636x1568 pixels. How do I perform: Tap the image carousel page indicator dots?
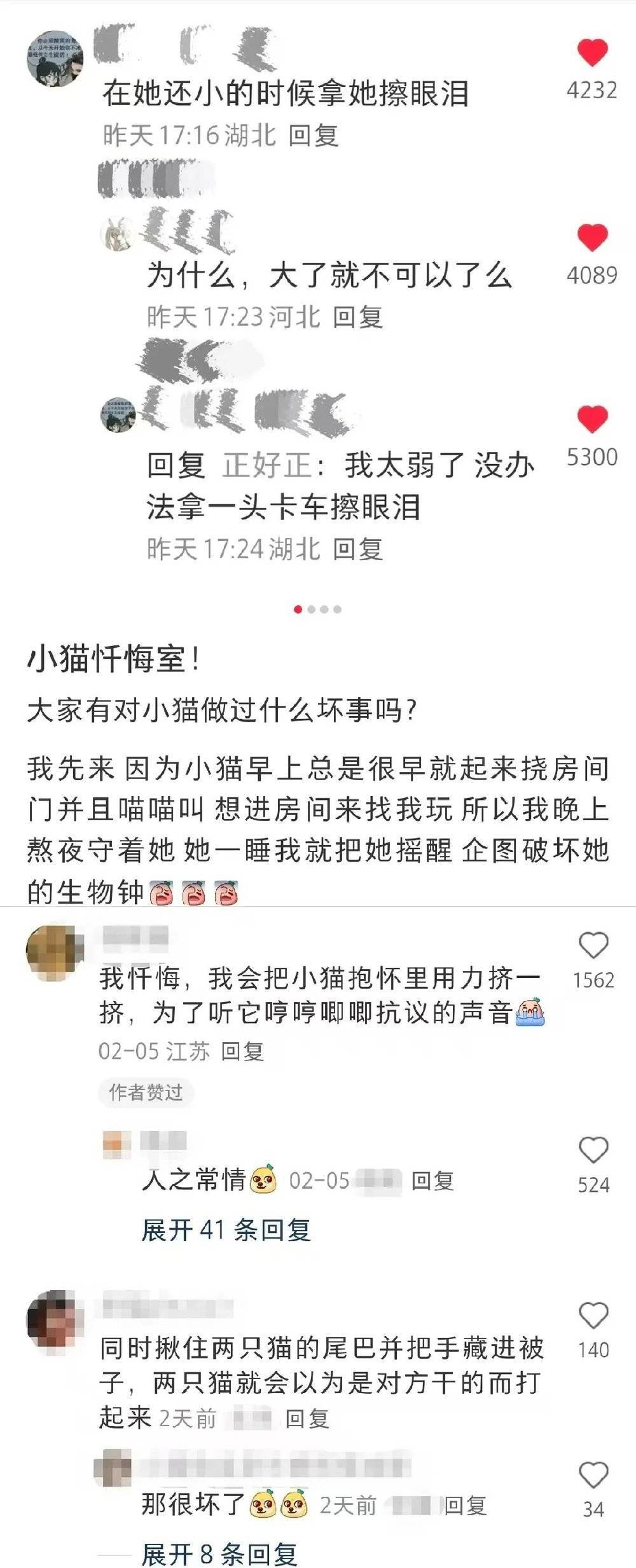click(317, 609)
